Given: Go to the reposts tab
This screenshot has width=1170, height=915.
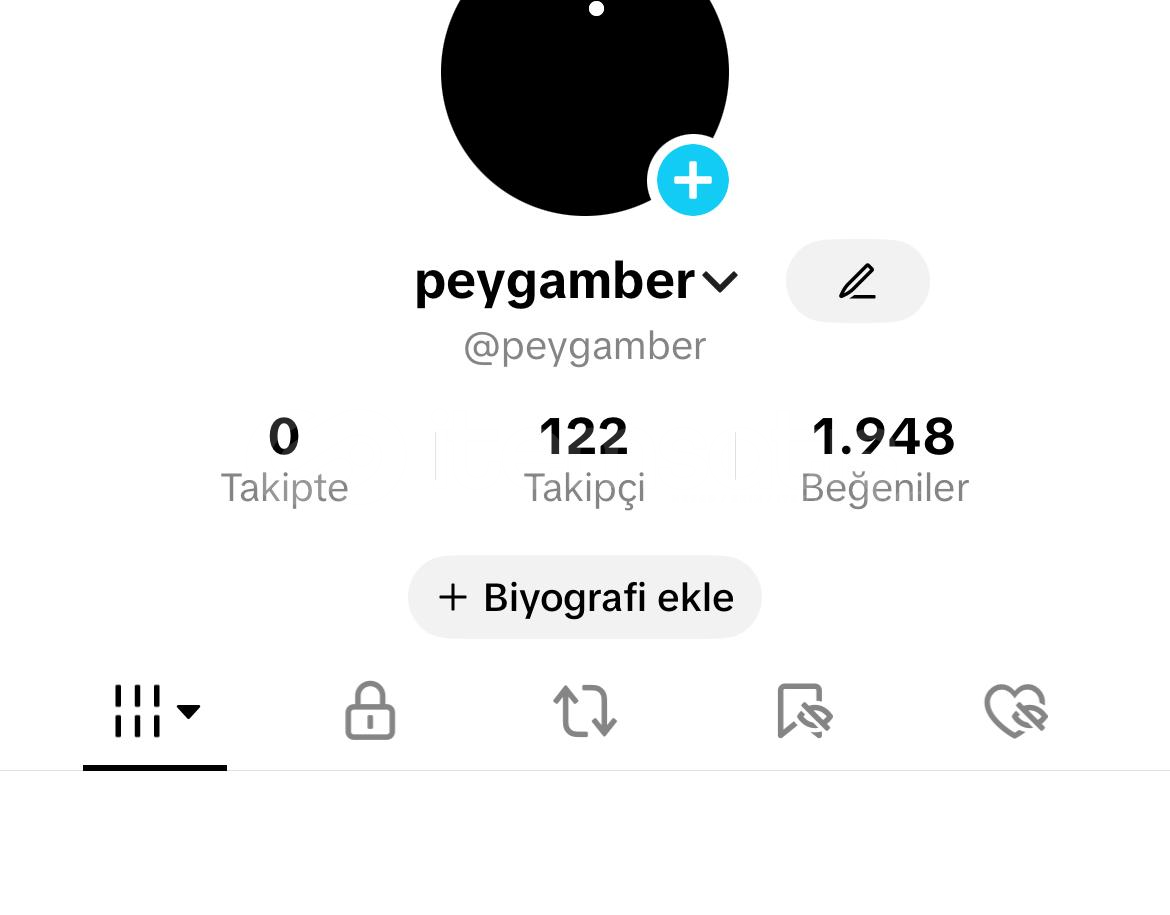Looking at the screenshot, I should point(585,712).
